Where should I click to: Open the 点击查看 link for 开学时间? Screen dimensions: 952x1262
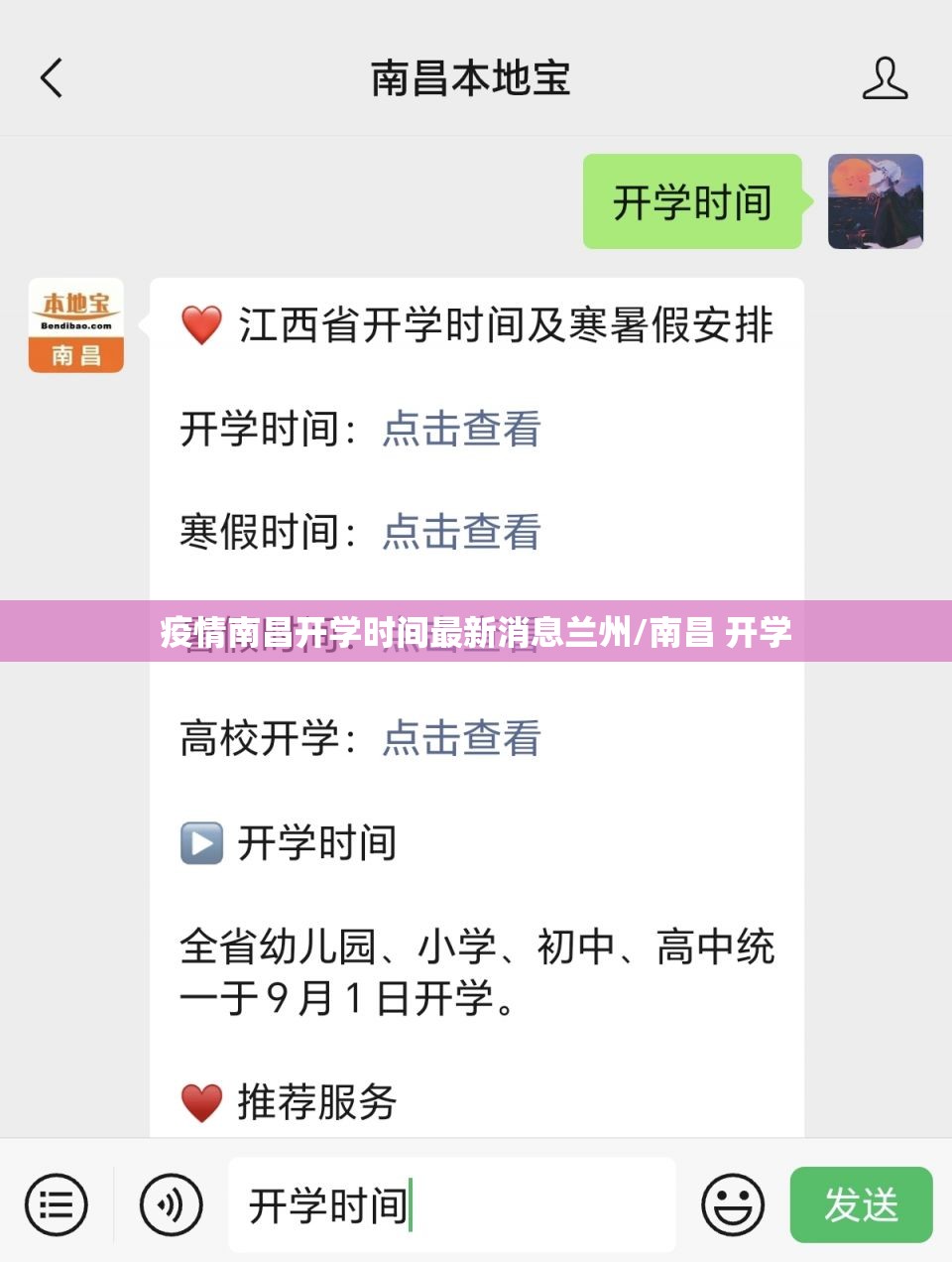pyautogui.click(x=461, y=430)
